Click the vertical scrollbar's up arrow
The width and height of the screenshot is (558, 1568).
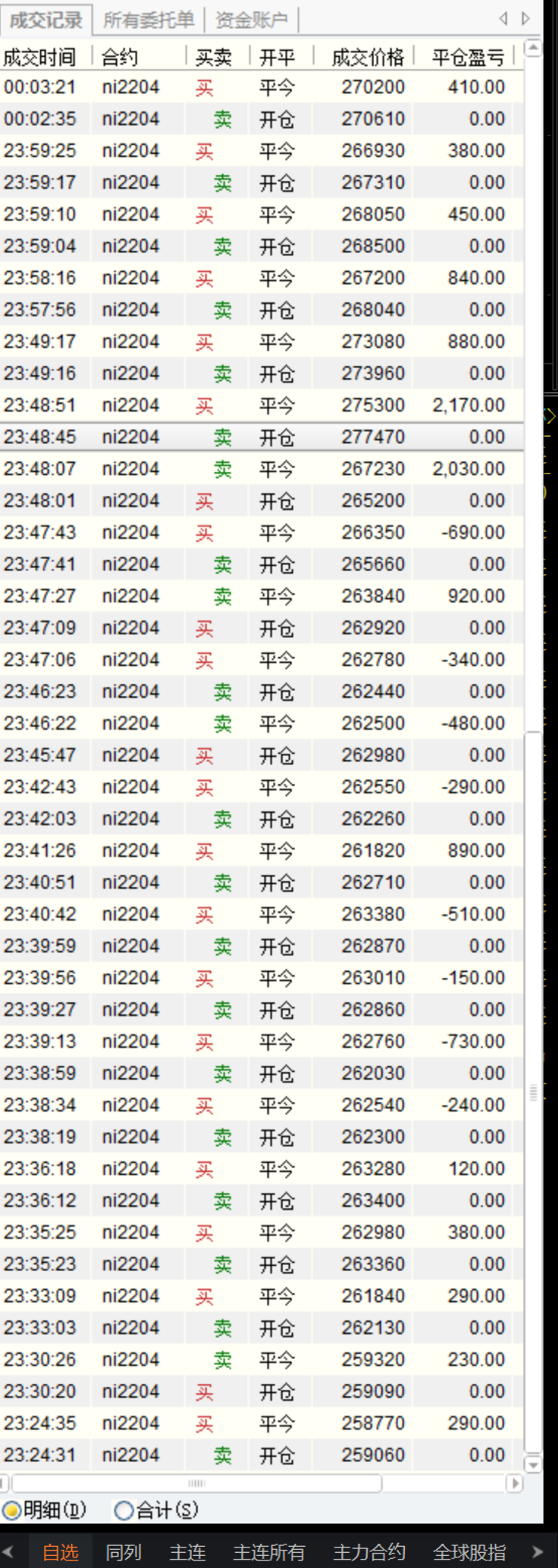534,48
